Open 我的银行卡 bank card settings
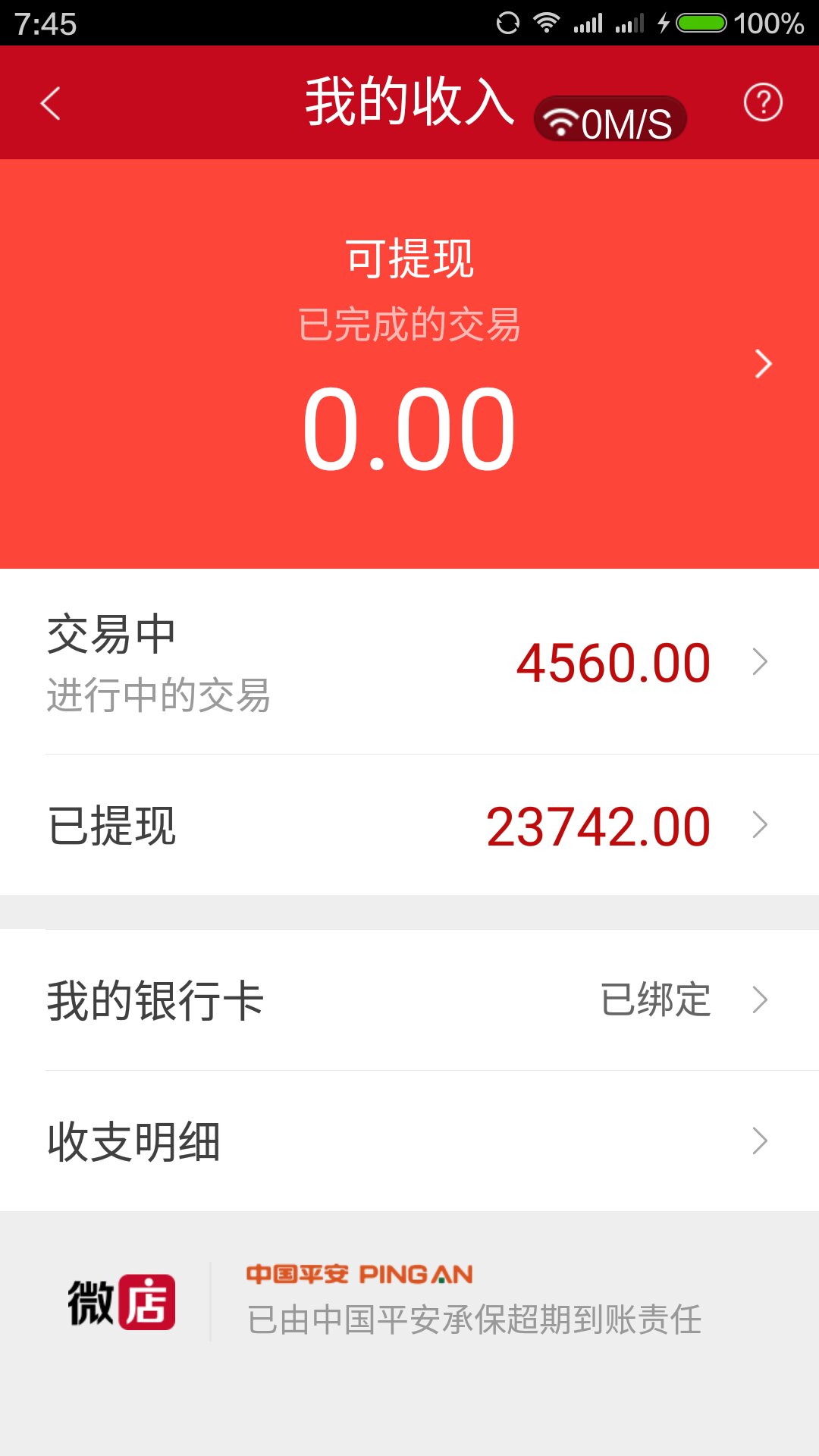 (x=409, y=1000)
